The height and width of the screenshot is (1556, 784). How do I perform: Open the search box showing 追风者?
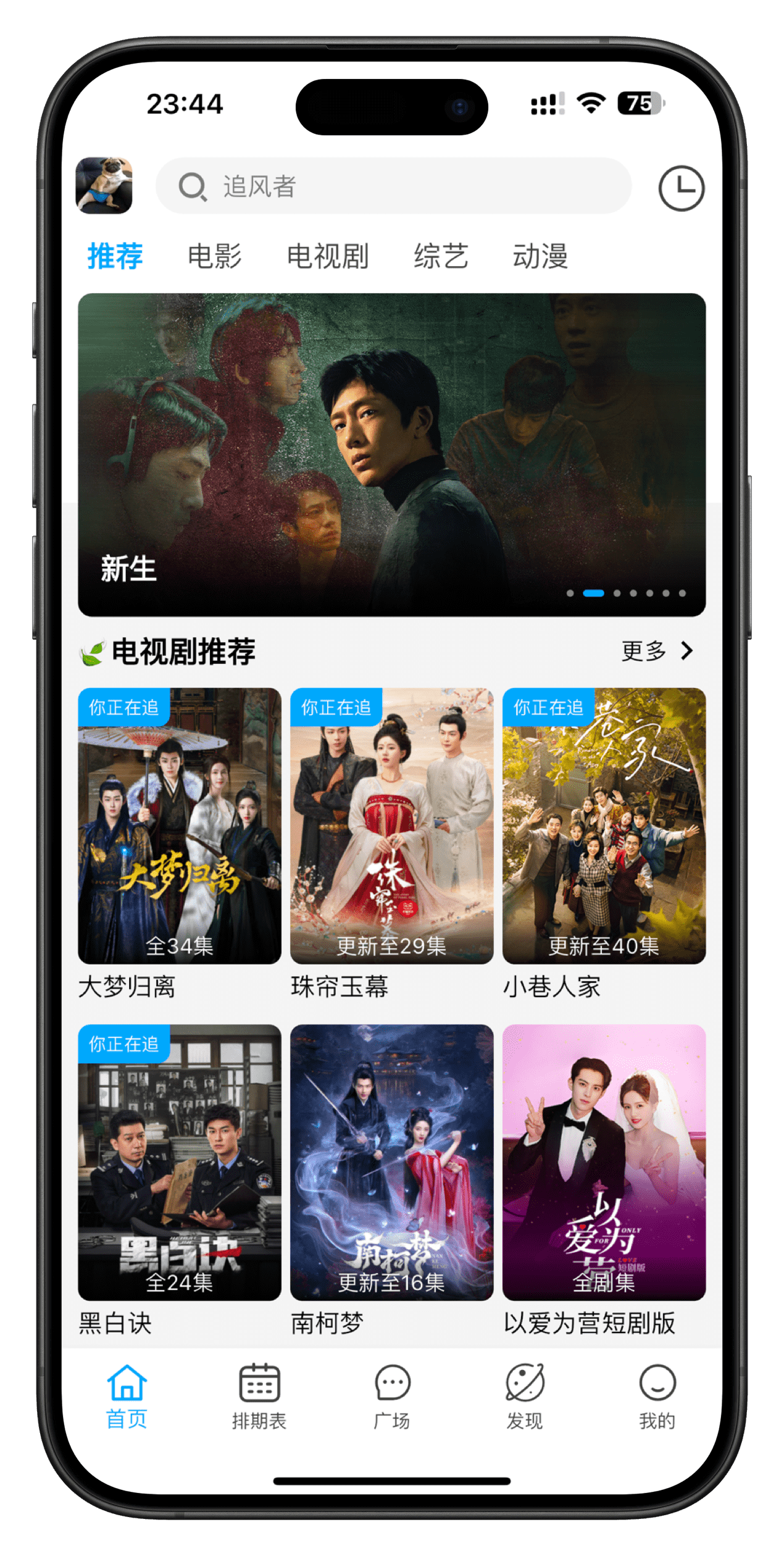[x=393, y=186]
